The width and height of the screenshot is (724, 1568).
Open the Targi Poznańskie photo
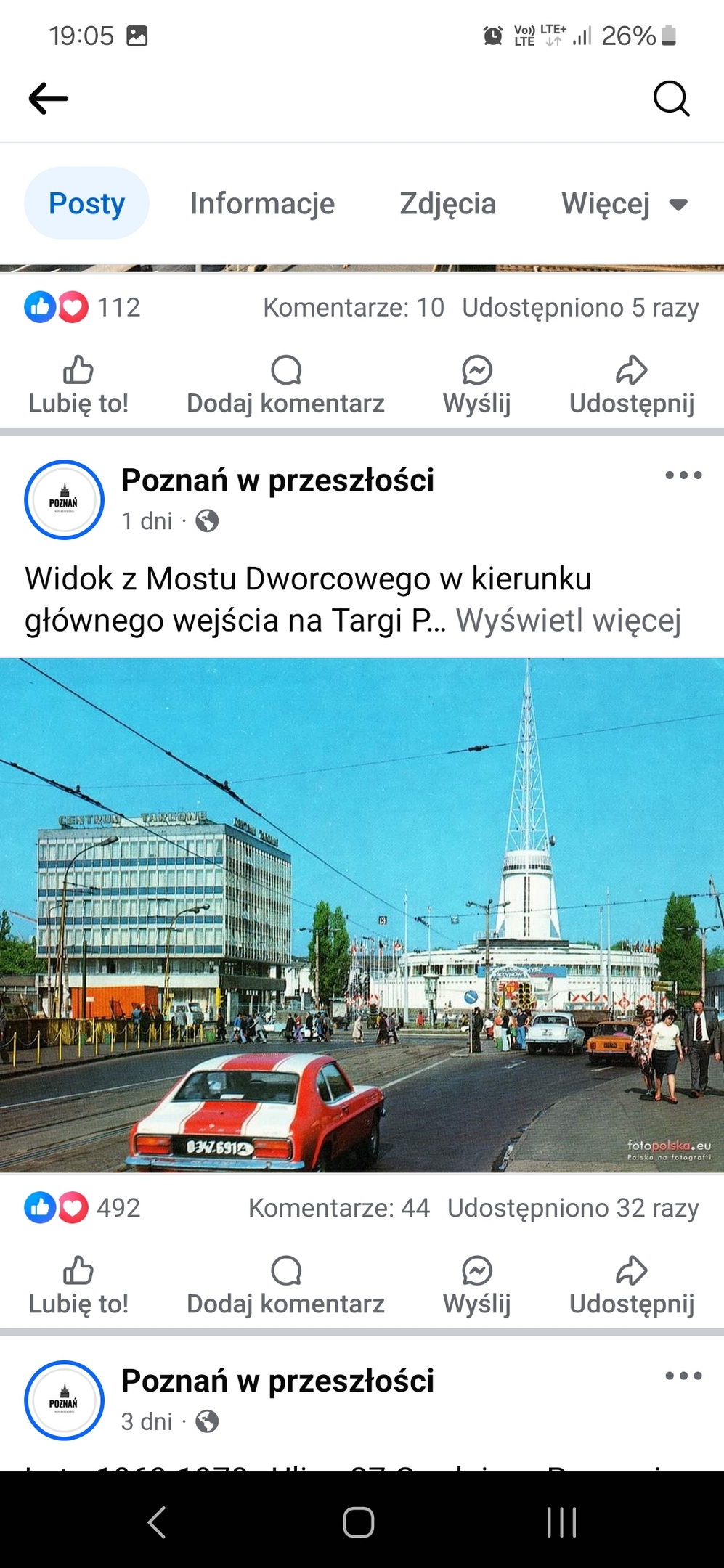362,915
